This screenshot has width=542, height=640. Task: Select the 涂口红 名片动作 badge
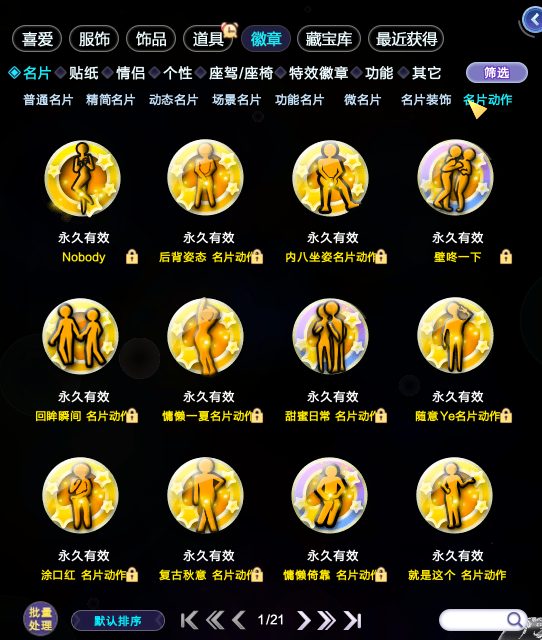[x=81, y=495]
